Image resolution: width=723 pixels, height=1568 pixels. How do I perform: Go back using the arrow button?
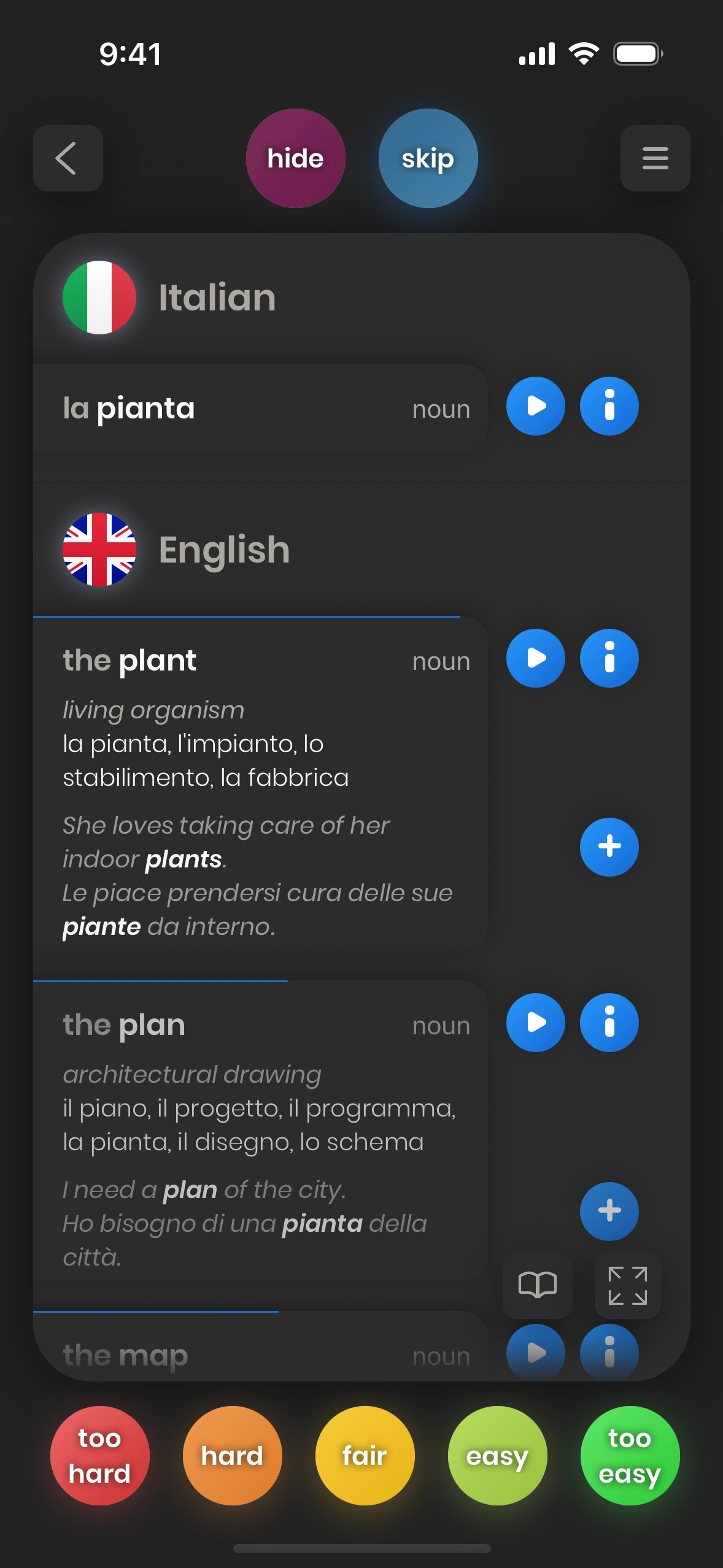click(68, 158)
